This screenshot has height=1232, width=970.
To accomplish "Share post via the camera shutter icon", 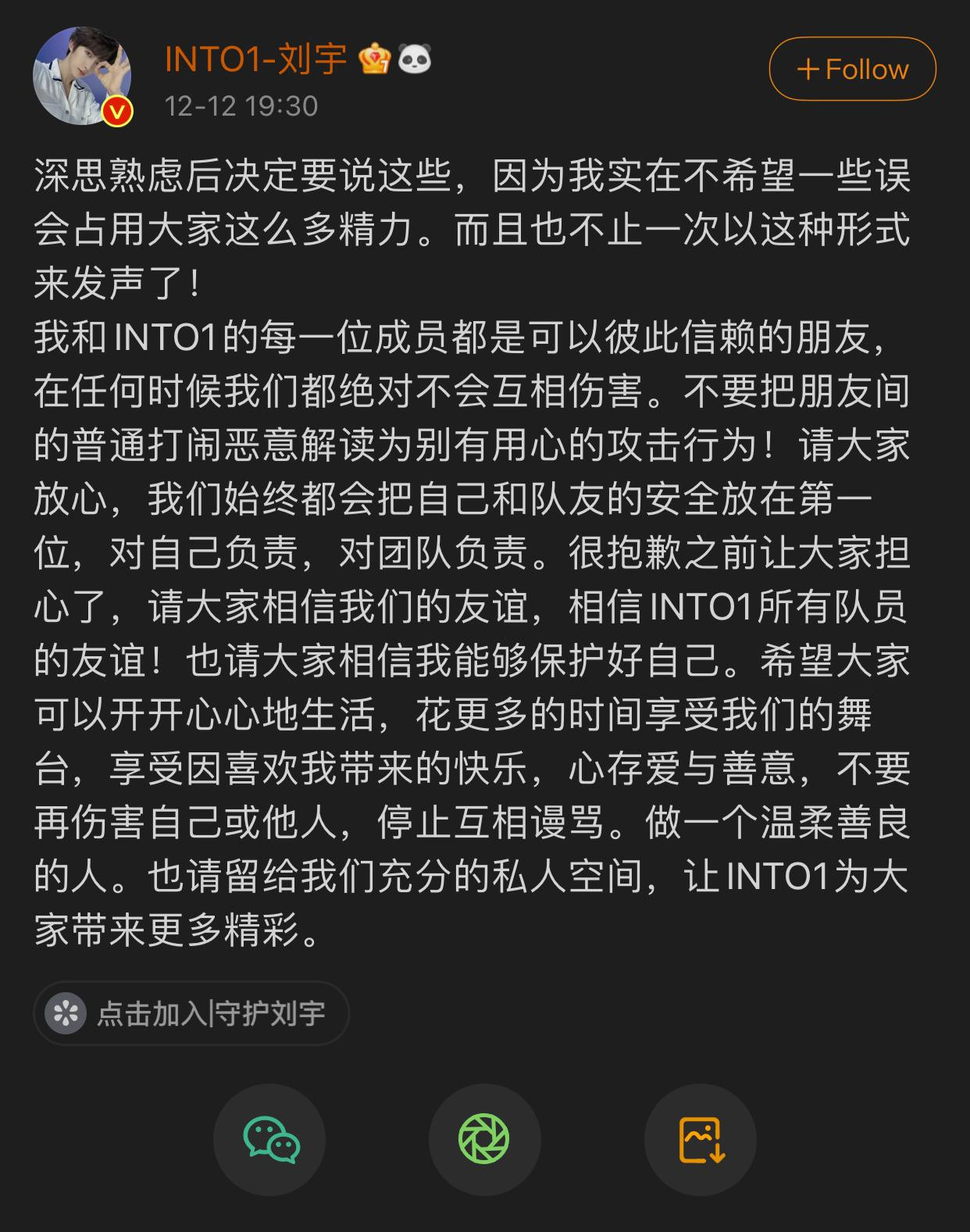I will click(x=484, y=1140).
